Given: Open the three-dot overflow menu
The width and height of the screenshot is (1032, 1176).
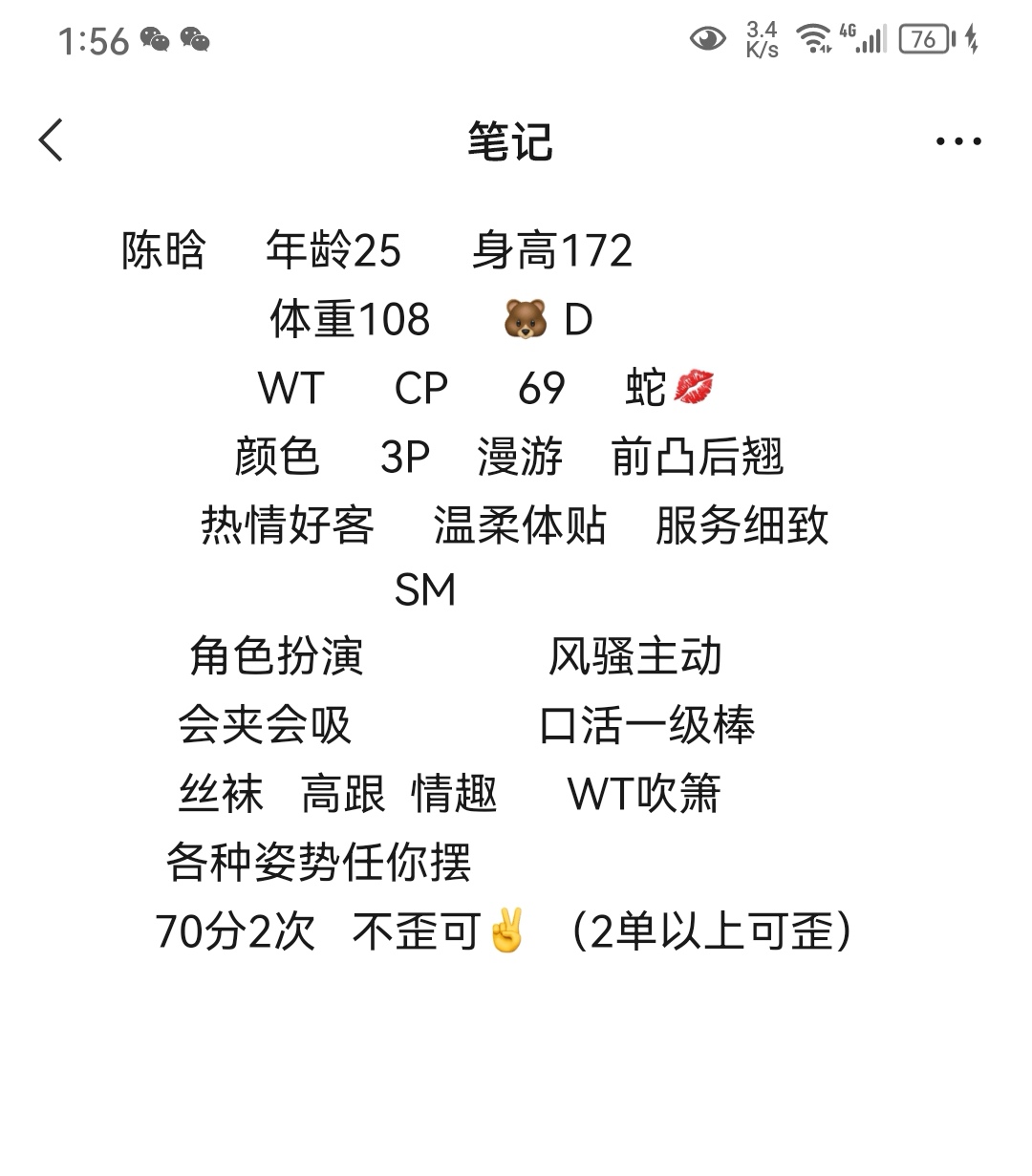Looking at the screenshot, I should coord(957,141).
